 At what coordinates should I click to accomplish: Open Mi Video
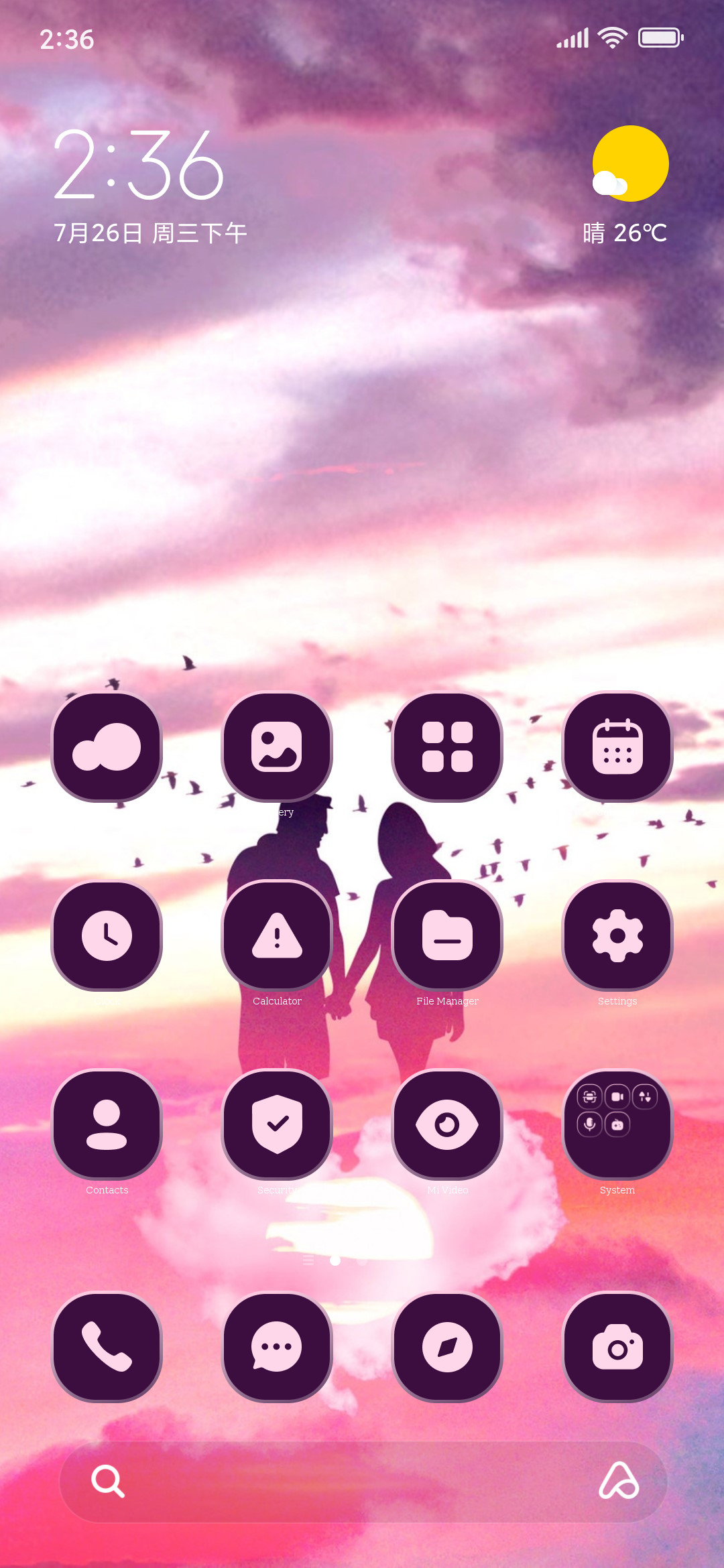point(447,1124)
